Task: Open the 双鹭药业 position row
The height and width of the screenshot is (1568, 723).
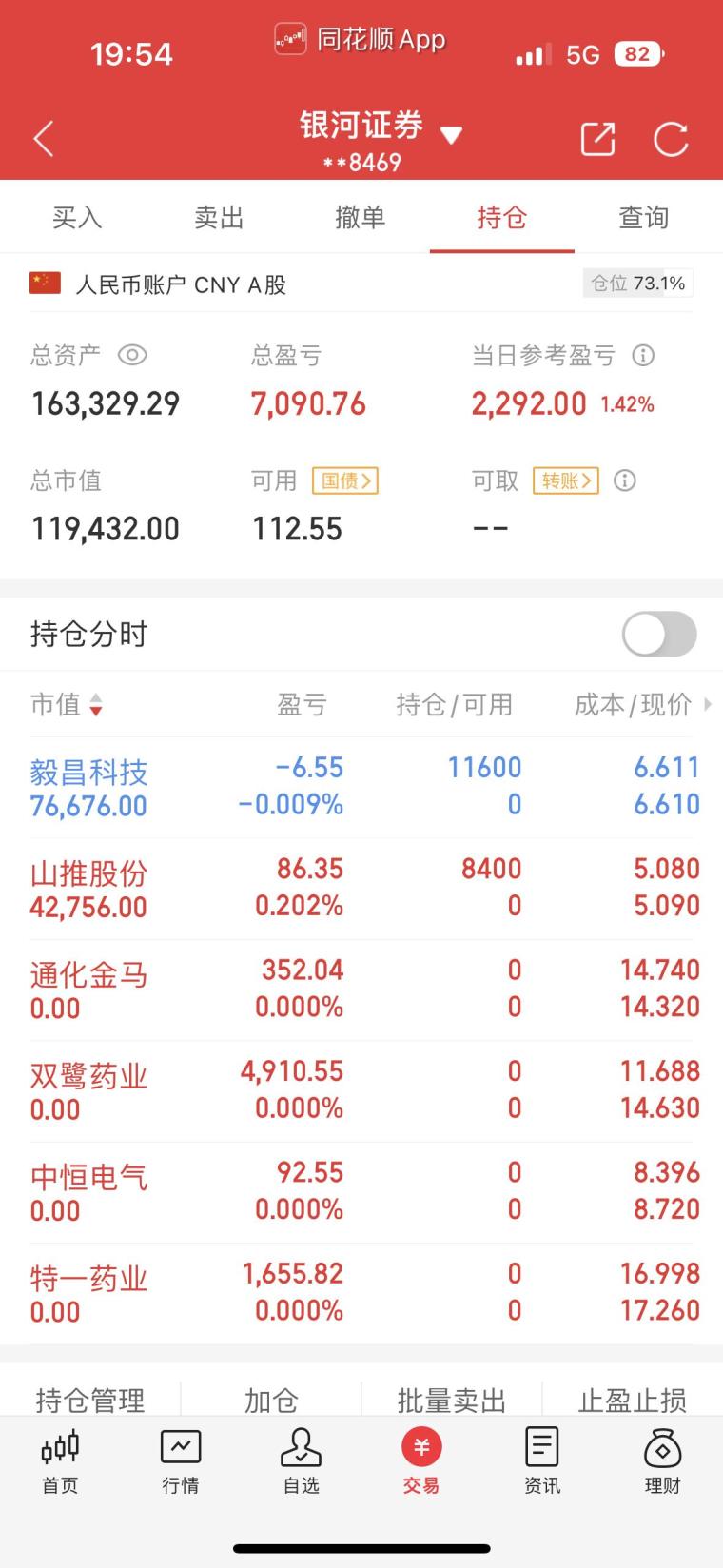Action: pyautogui.click(x=361, y=1090)
